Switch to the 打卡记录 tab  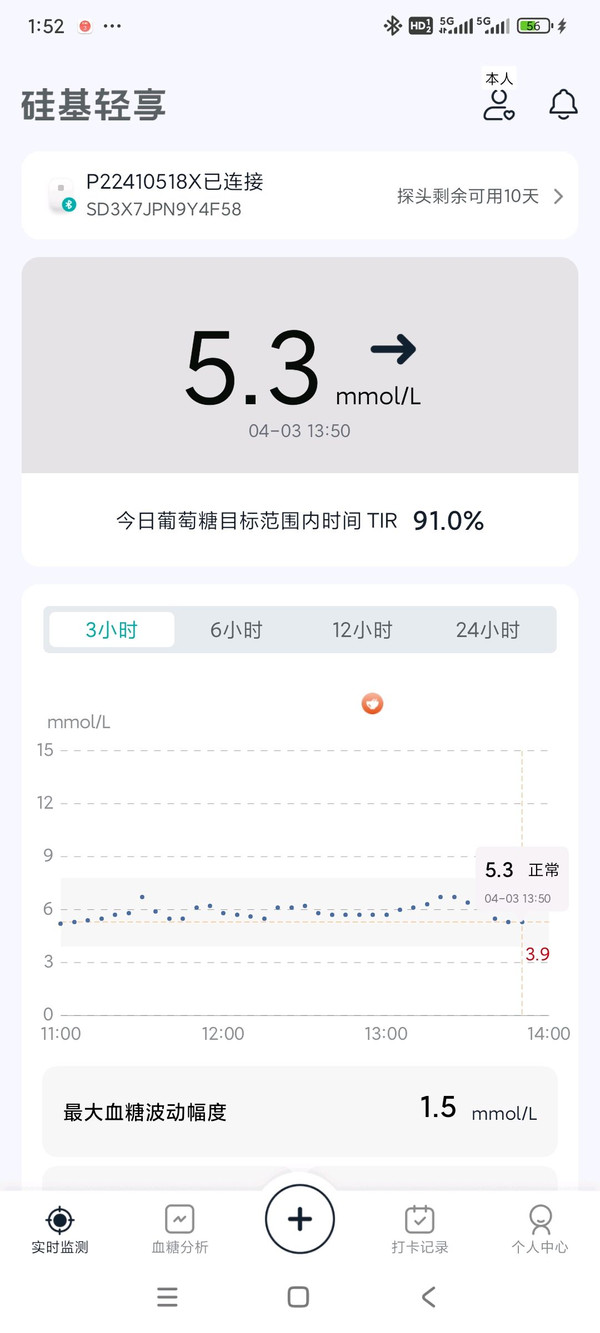[420, 1229]
